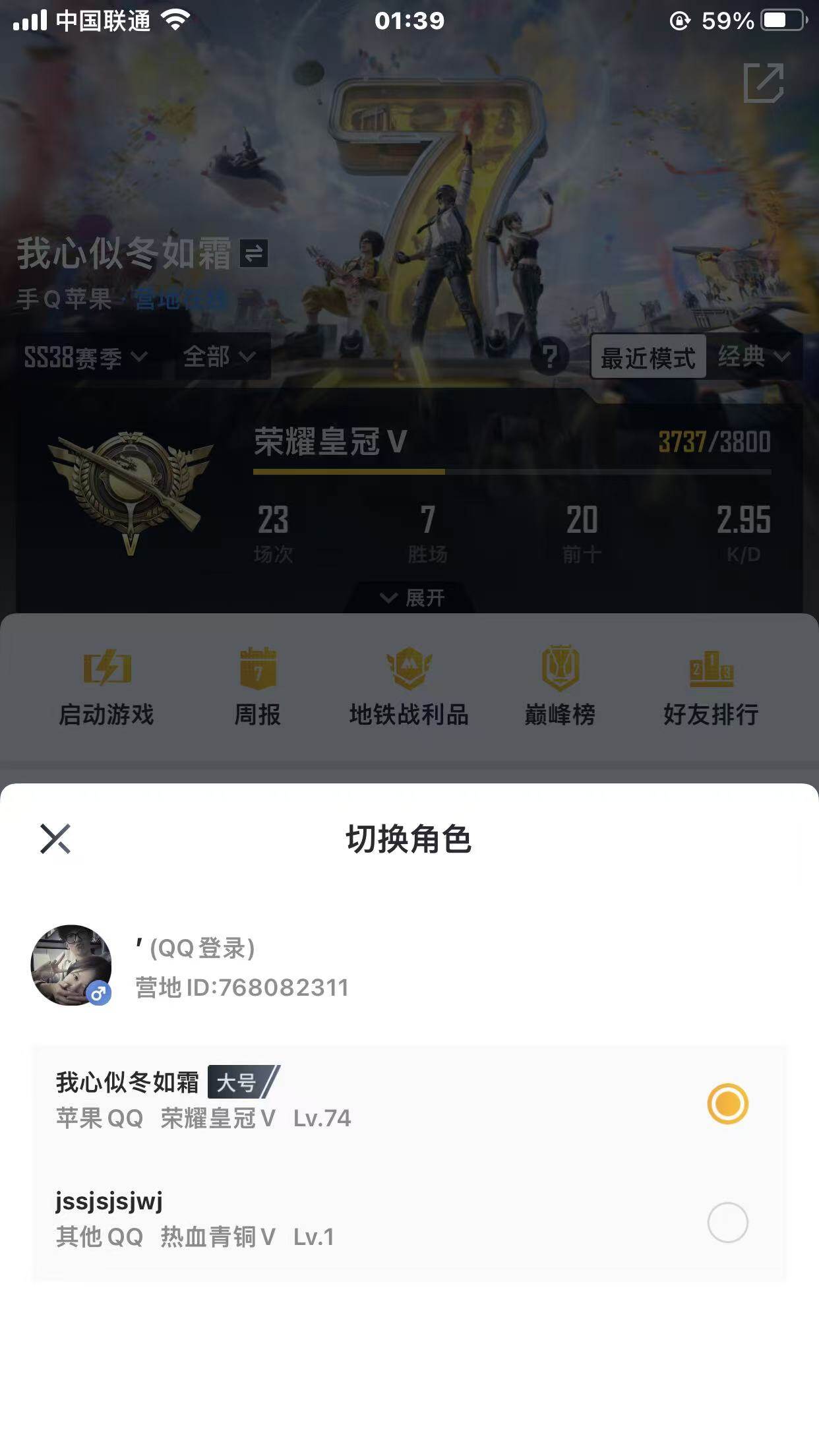Select the jssjsjsjwj account radio button
Screen dimensions: 819x1456
(x=727, y=1221)
